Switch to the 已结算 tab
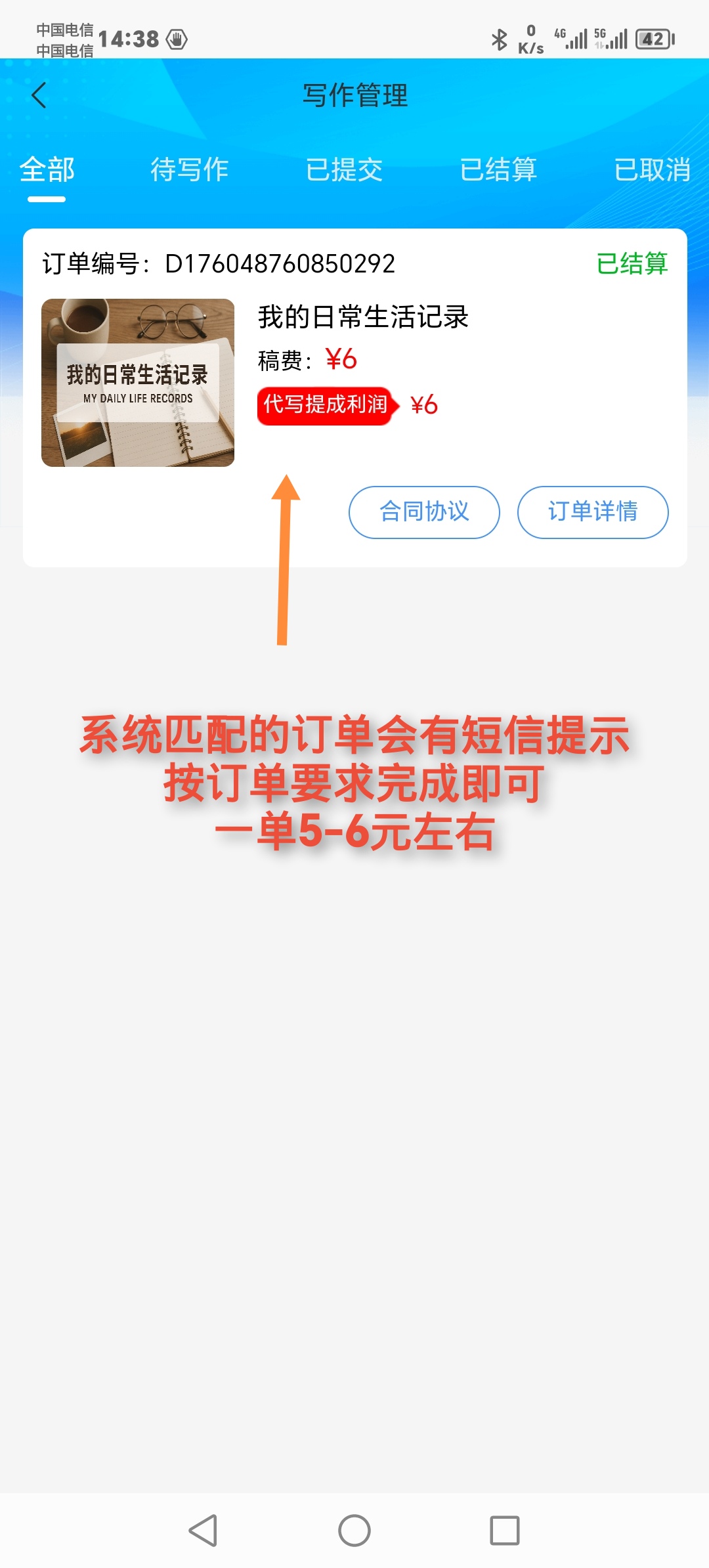The image size is (709, 1568). pos(498,170)
